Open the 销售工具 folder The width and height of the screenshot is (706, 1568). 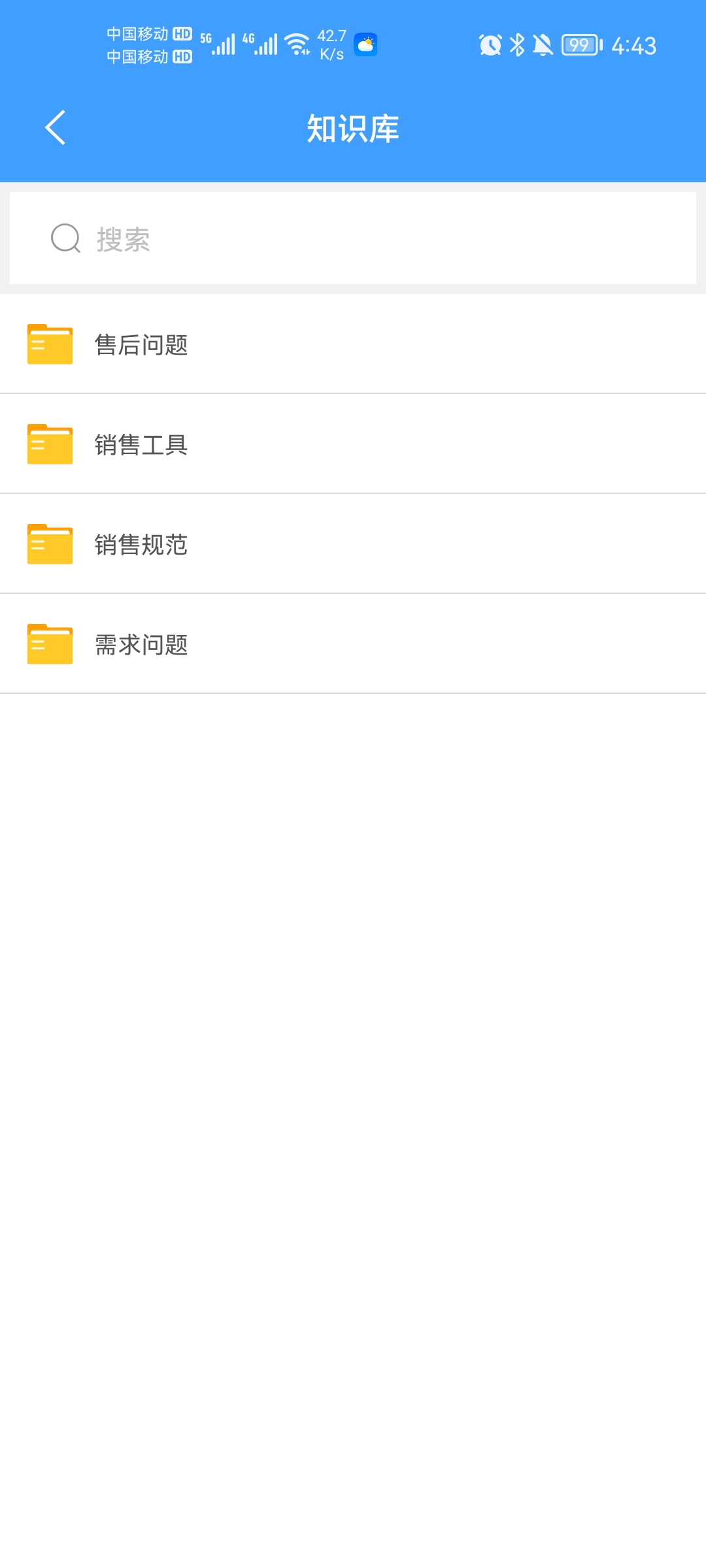coord(353,444)
